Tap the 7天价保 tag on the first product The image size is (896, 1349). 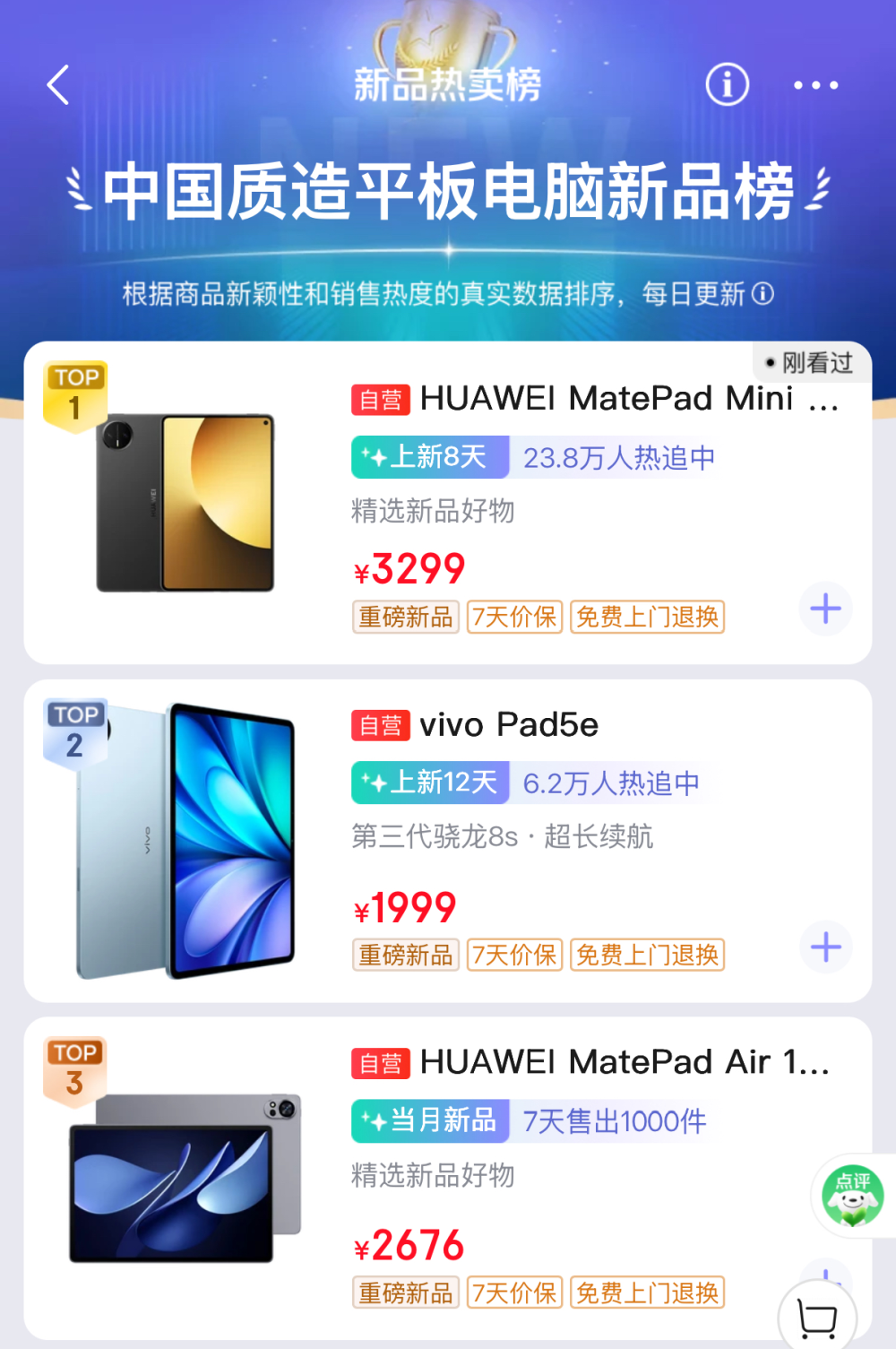[x=514, y=618]
